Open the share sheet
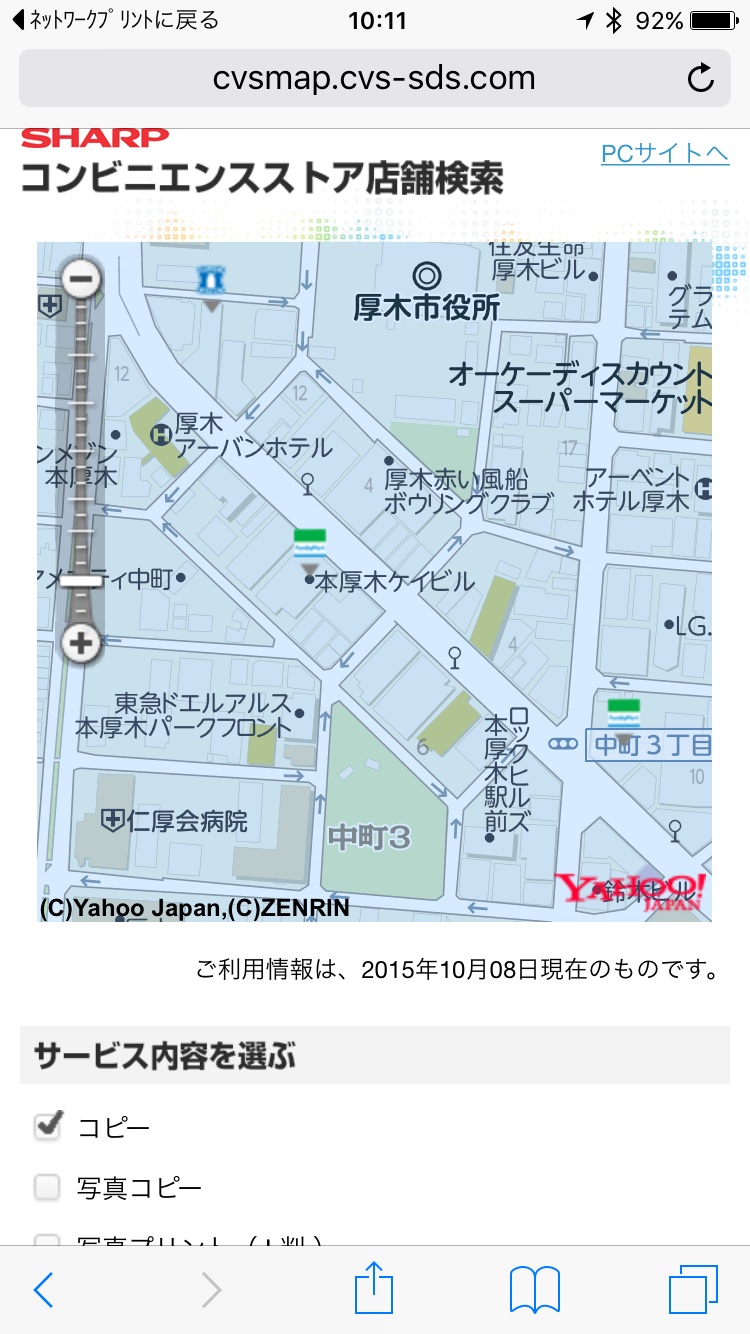Screen dimensions: 750x1334 [374, 1287]
